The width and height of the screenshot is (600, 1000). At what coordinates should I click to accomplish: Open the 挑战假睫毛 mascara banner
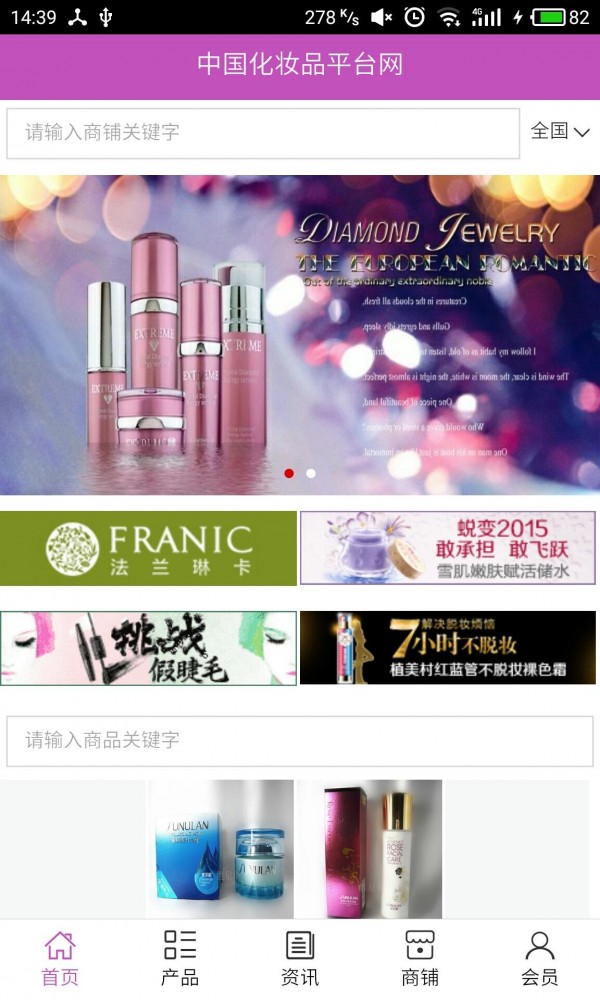coord(148,648)
